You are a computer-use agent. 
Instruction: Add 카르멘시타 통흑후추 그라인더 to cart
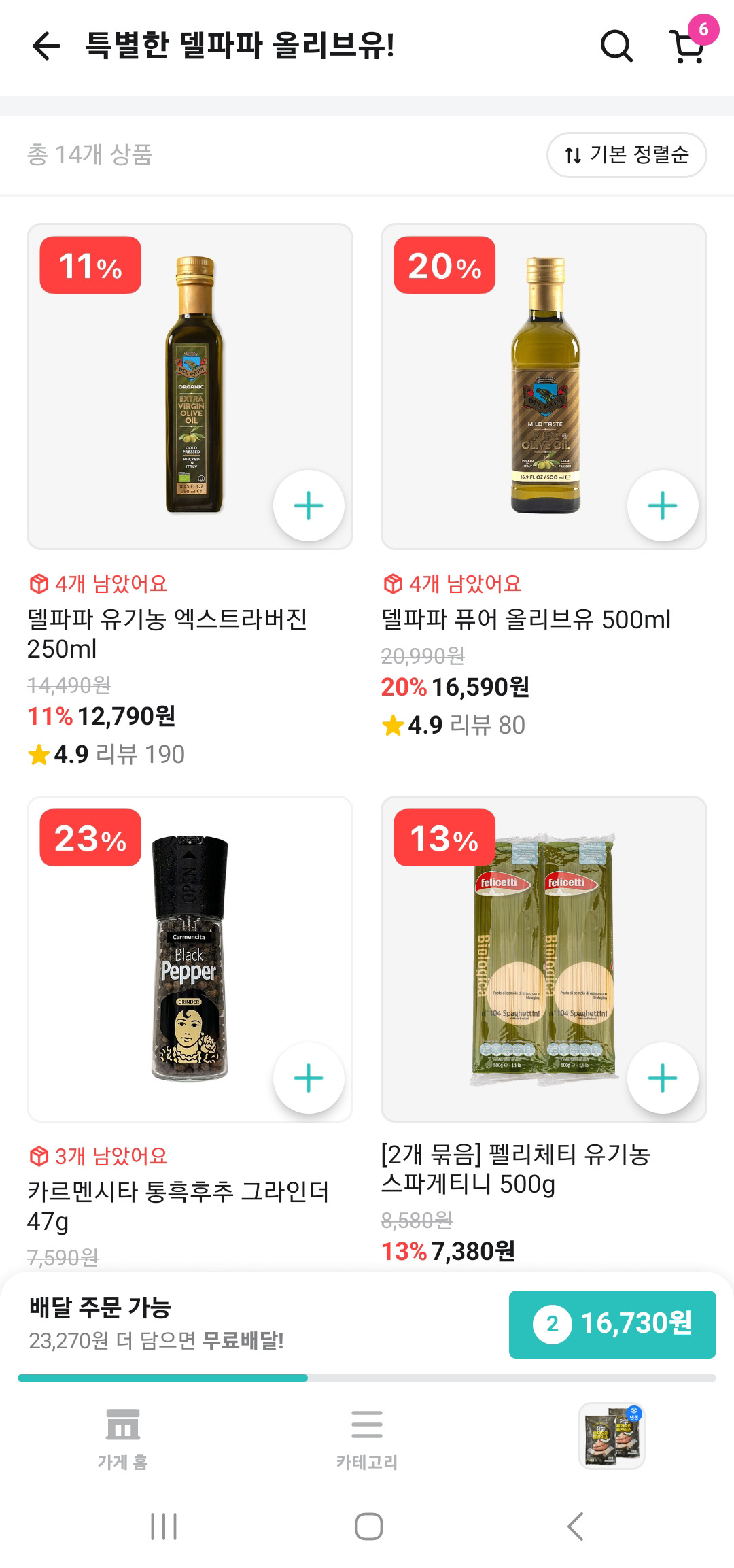click(309, 1078)
